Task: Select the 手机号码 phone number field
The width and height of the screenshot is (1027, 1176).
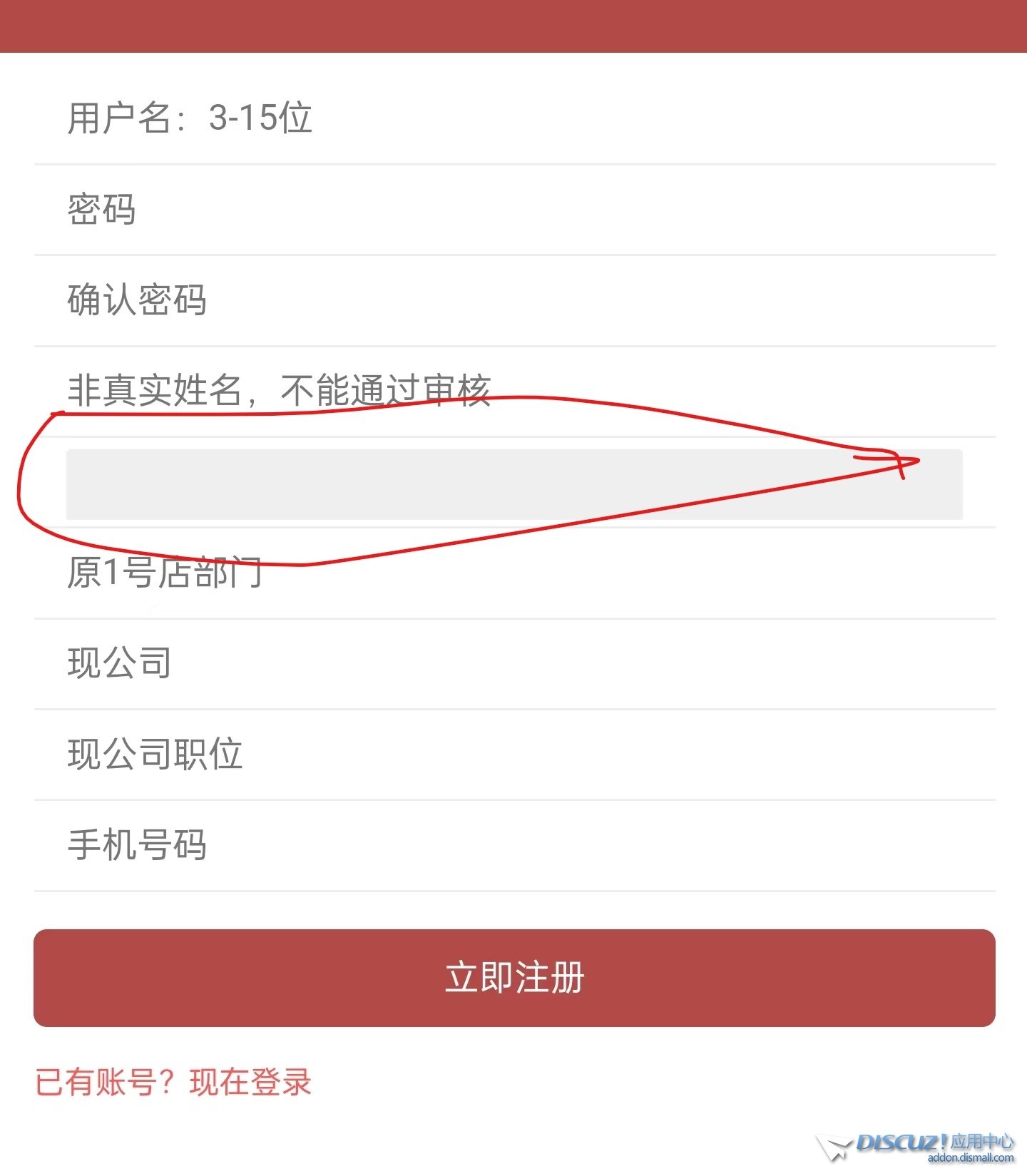Action: (x=513, y=845)
